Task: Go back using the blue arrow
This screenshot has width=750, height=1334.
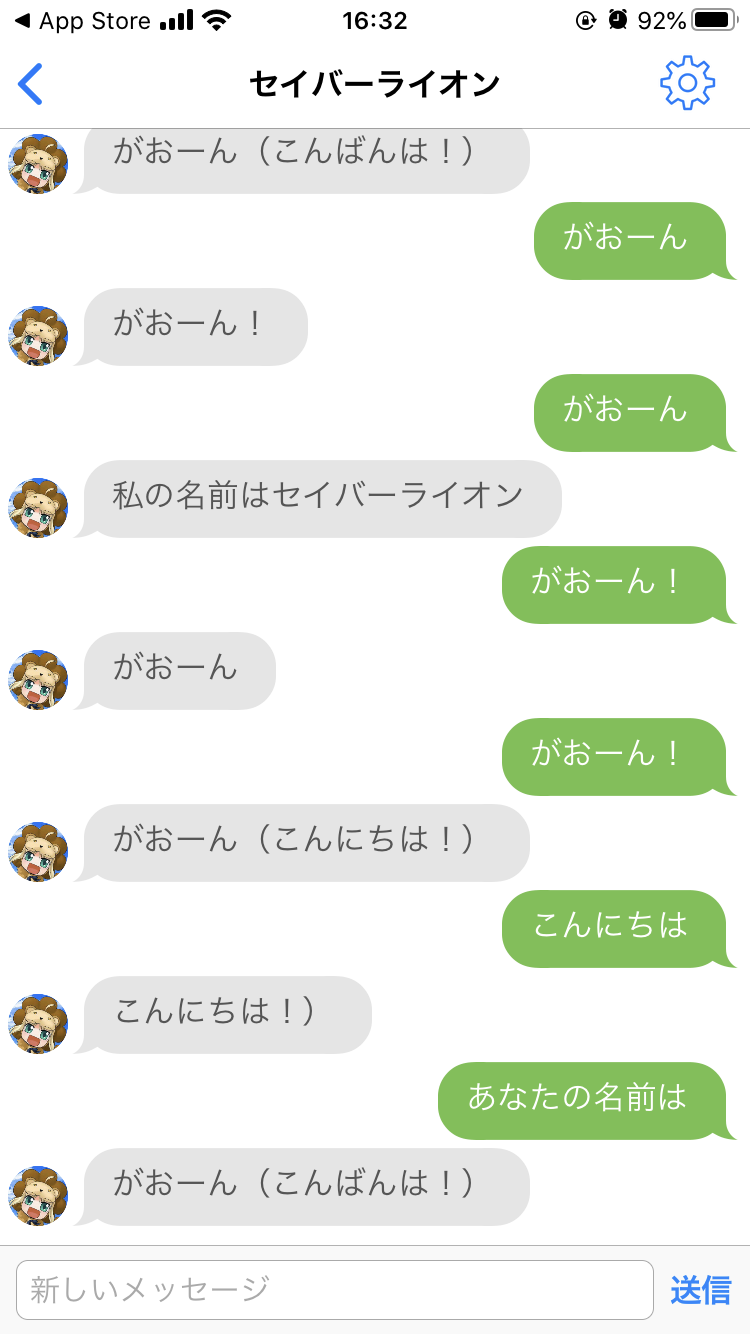Action: point(31,84)
